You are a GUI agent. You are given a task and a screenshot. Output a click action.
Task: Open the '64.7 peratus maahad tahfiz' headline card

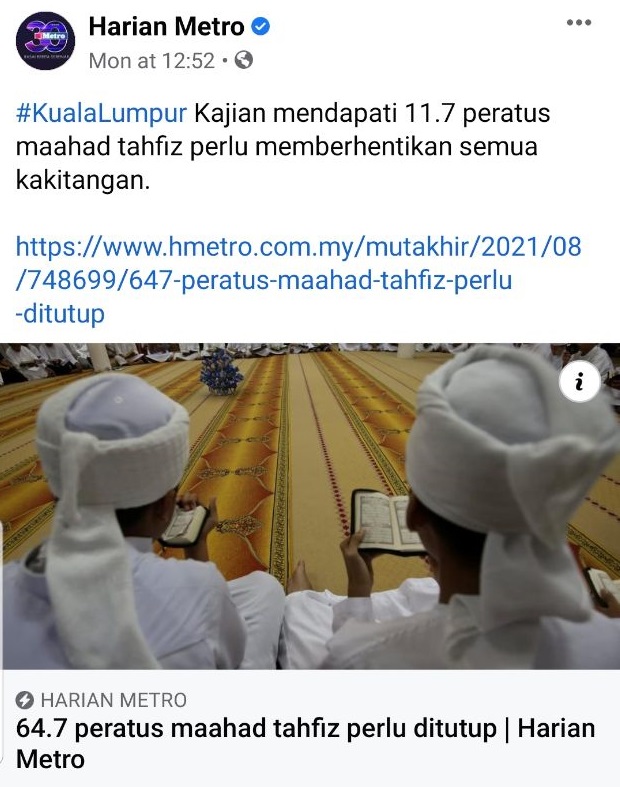(305, 742)
